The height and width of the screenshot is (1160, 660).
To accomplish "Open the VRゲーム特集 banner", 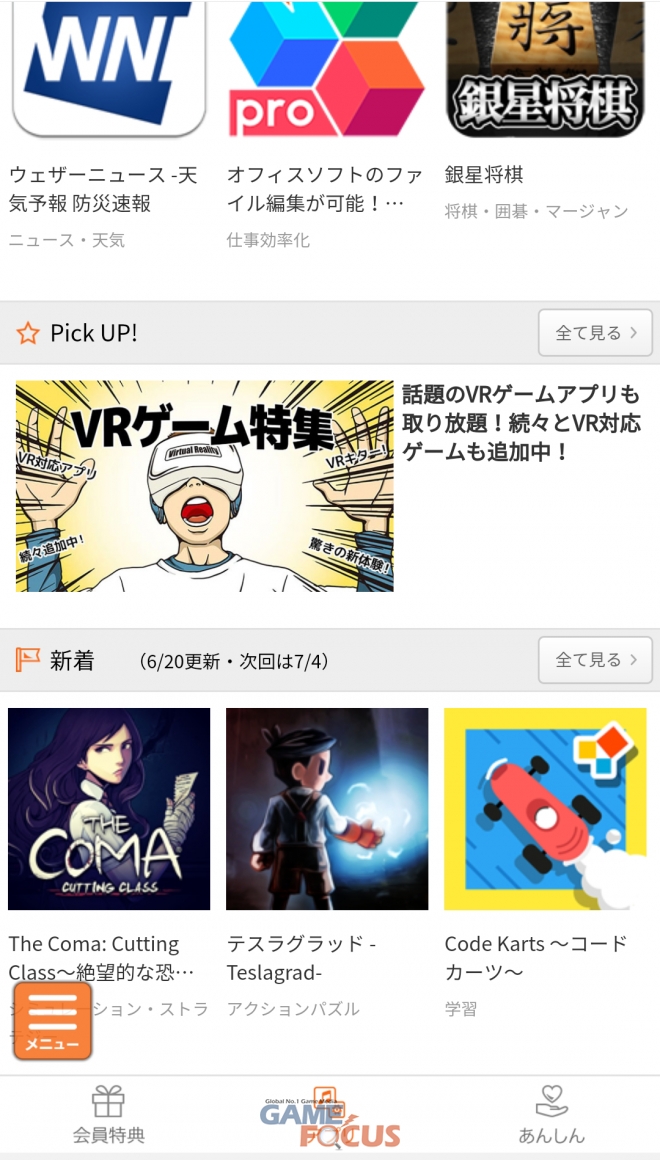I will [x=205, y=486].
